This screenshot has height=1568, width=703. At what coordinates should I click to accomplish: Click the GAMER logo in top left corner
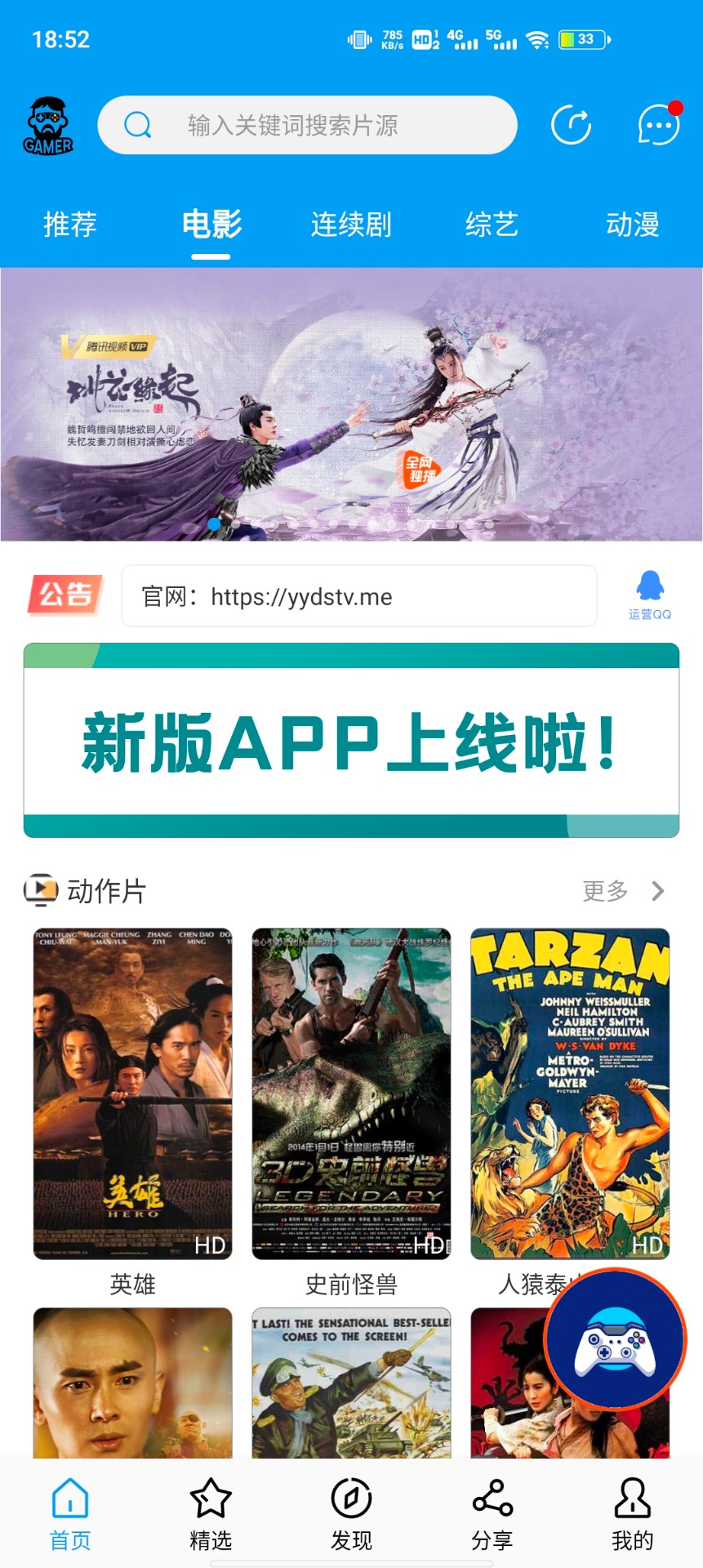tap(48, 124)
